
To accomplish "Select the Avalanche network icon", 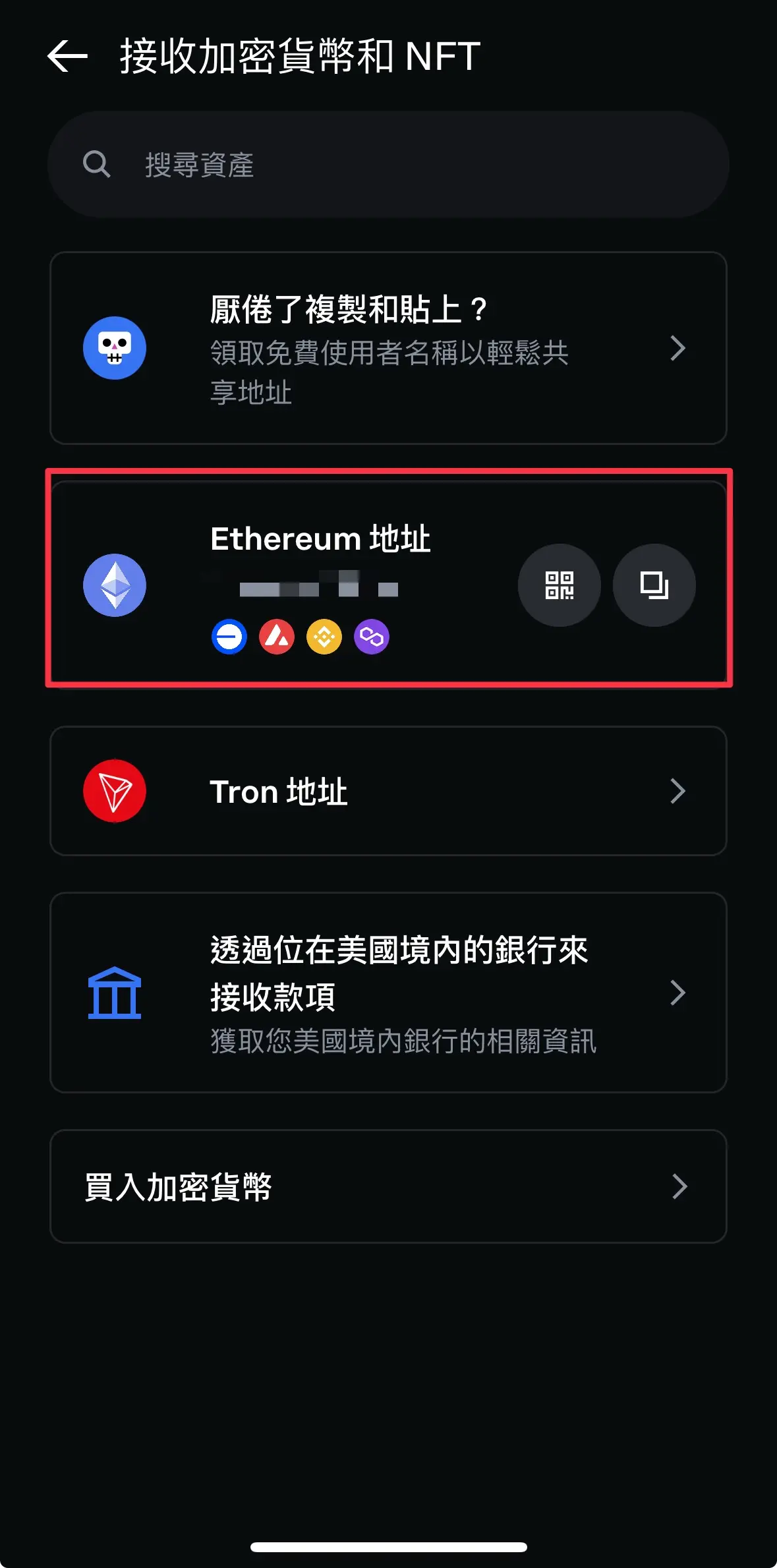I will tap(278, 636).
